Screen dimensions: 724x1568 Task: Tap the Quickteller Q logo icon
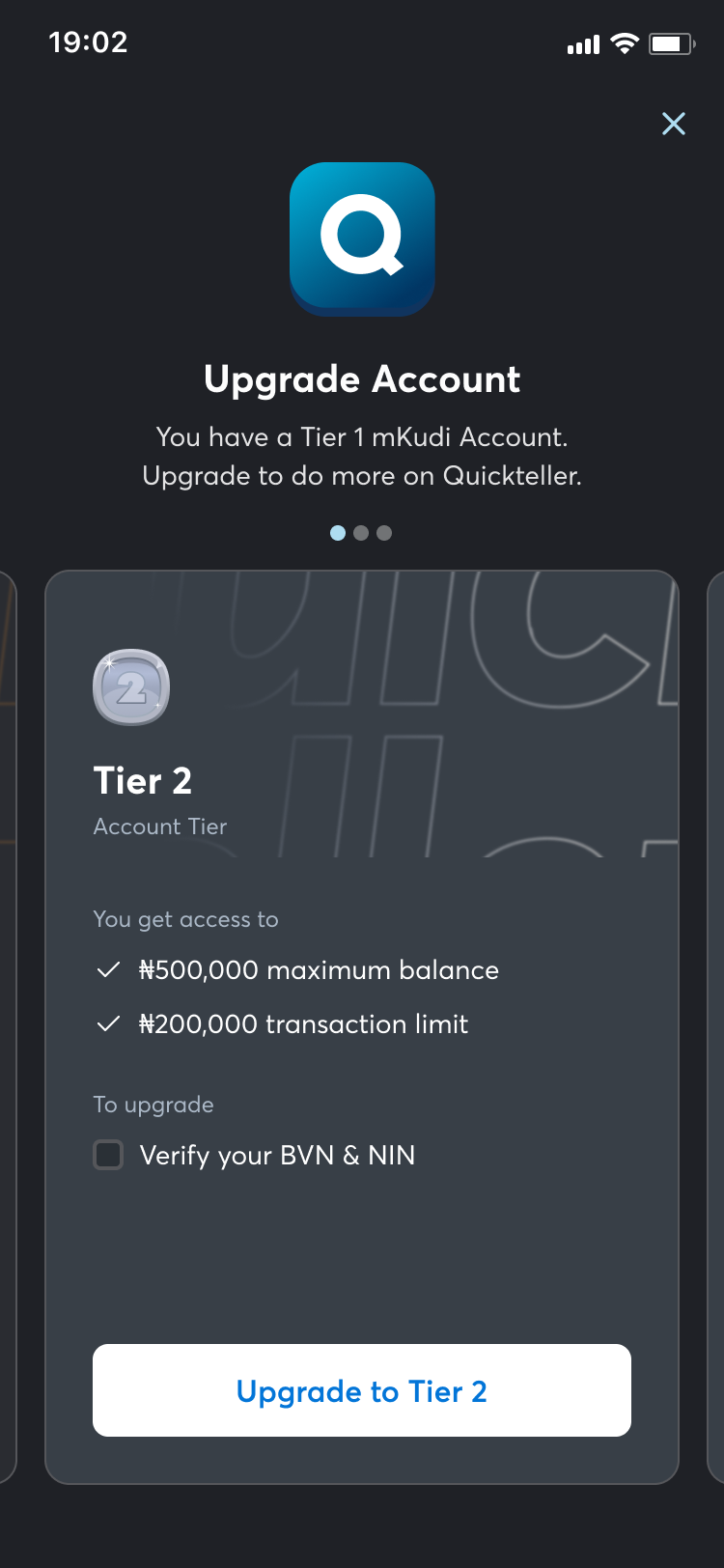[x=362, y=238]
